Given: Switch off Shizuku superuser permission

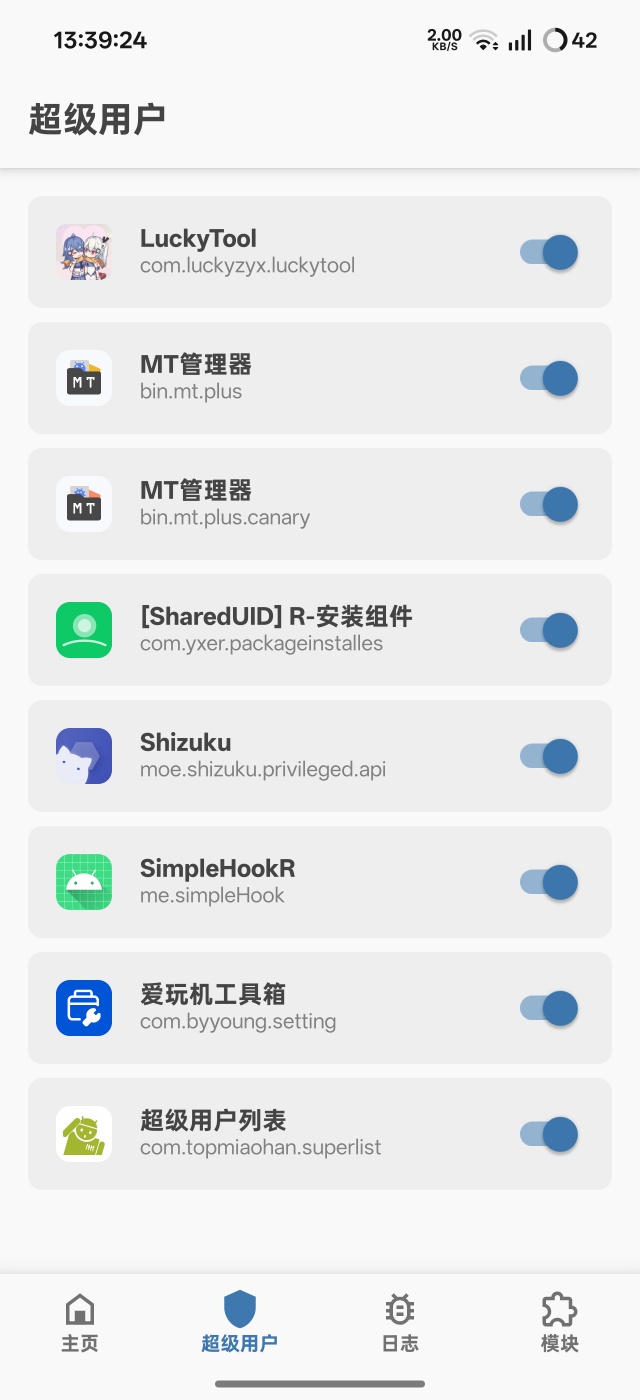Looking at the screenshot, I should [549, 757].
